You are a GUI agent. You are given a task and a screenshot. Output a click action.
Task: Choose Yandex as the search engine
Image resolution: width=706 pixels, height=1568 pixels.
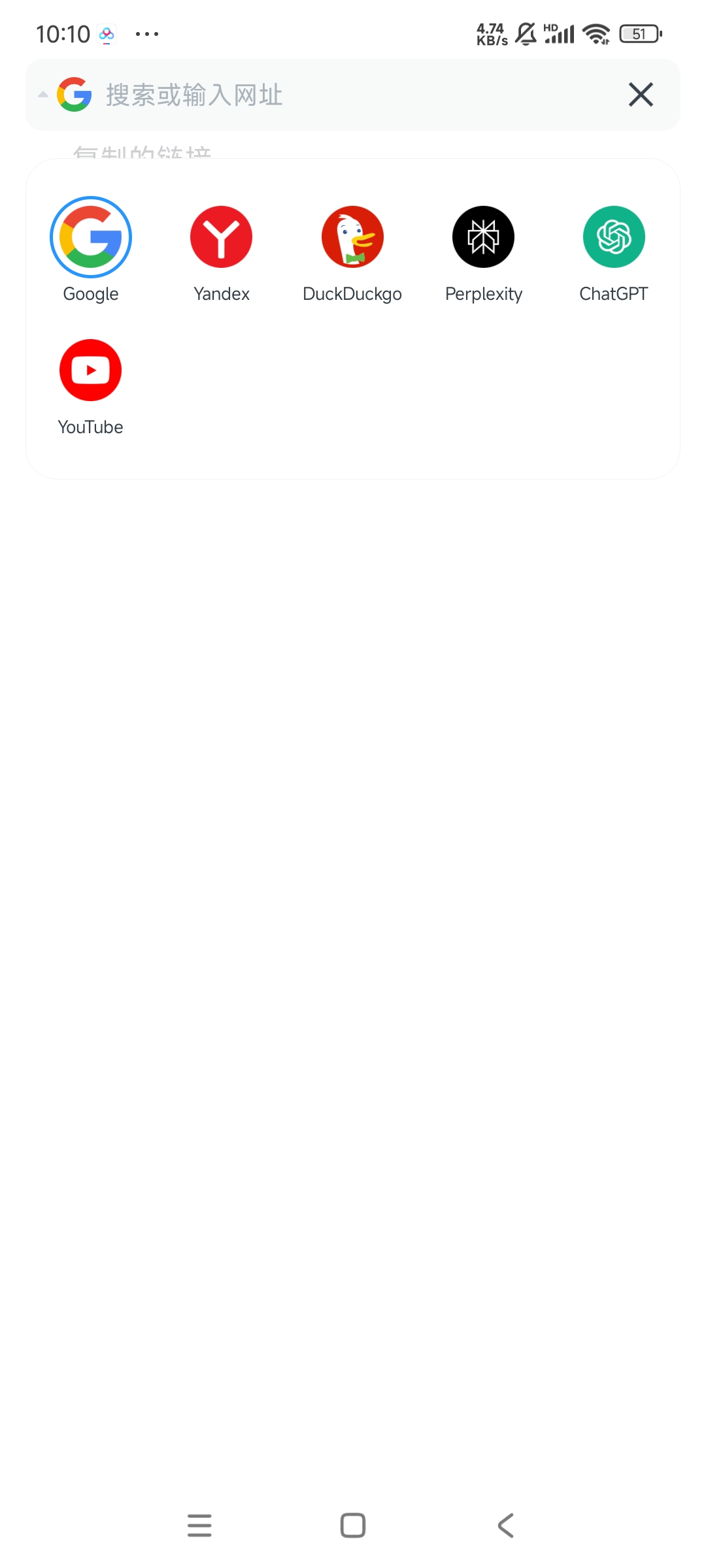coord(222,237)
